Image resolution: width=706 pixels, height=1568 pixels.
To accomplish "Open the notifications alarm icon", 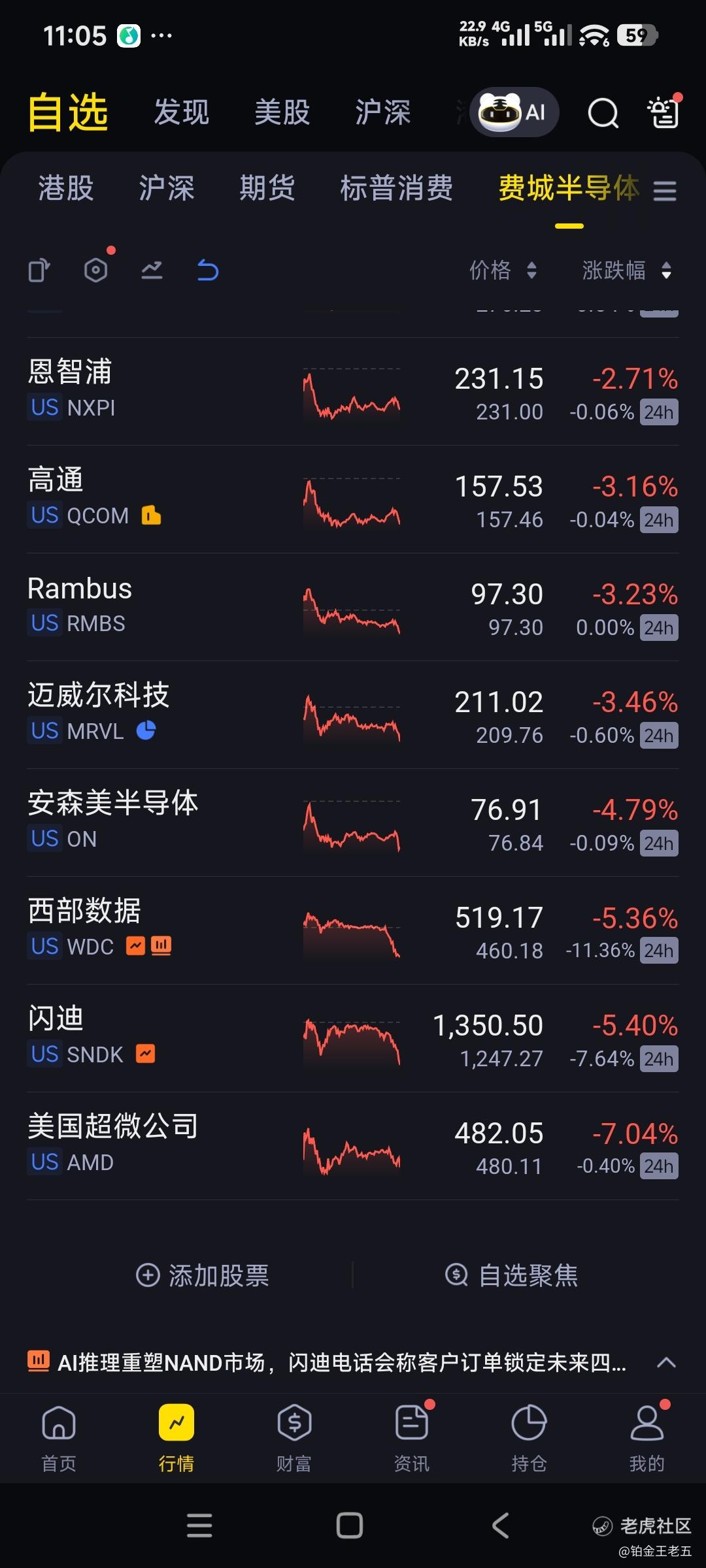I will (664, 112).
